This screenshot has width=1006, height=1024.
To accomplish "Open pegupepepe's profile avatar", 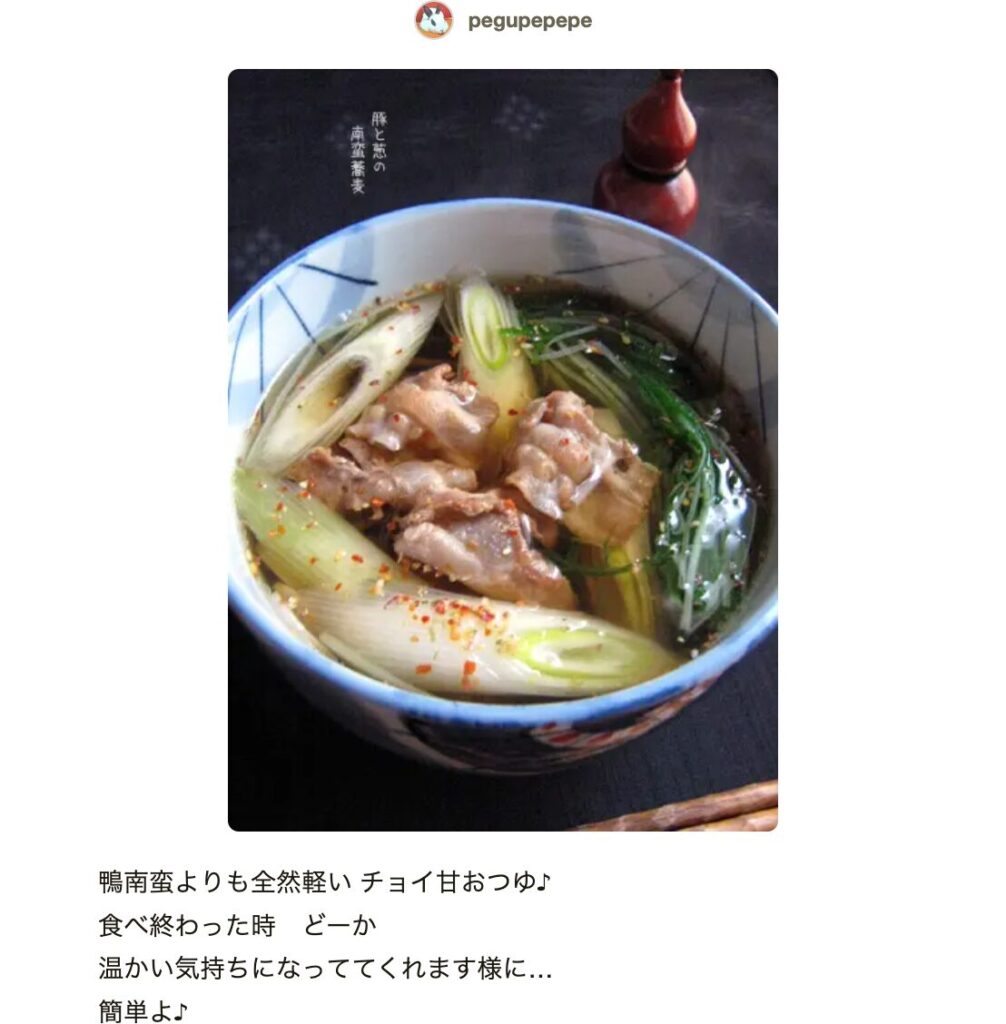I will [x=434, y=20].
